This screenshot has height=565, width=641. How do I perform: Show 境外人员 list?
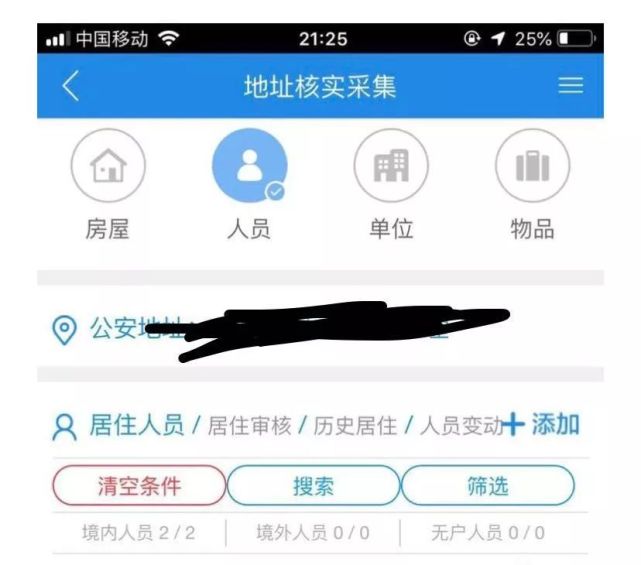313,533
